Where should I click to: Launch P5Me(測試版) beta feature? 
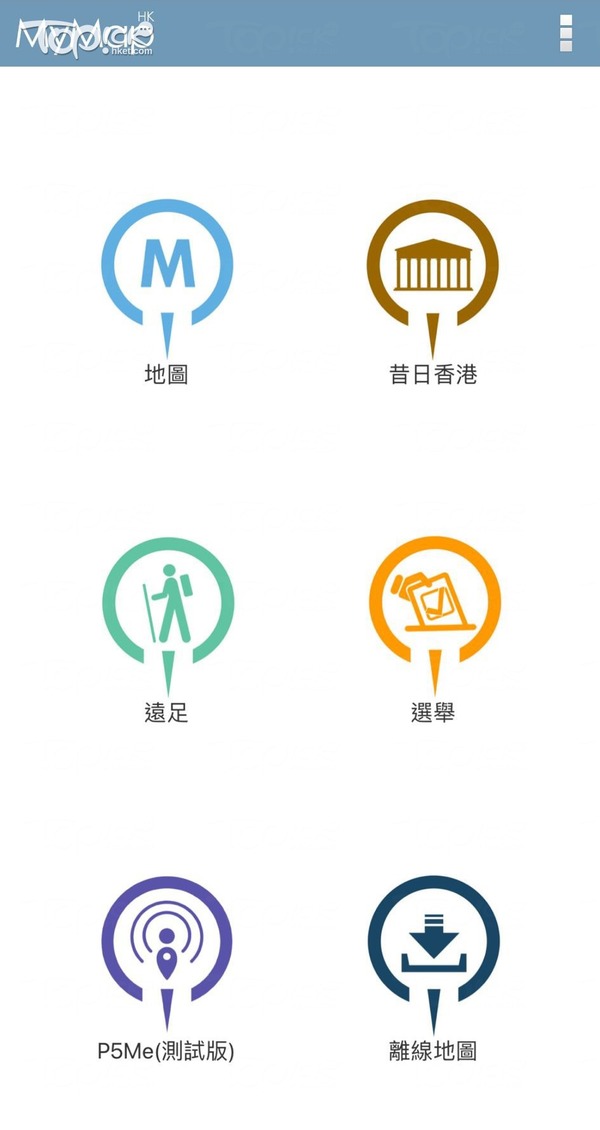166,969
